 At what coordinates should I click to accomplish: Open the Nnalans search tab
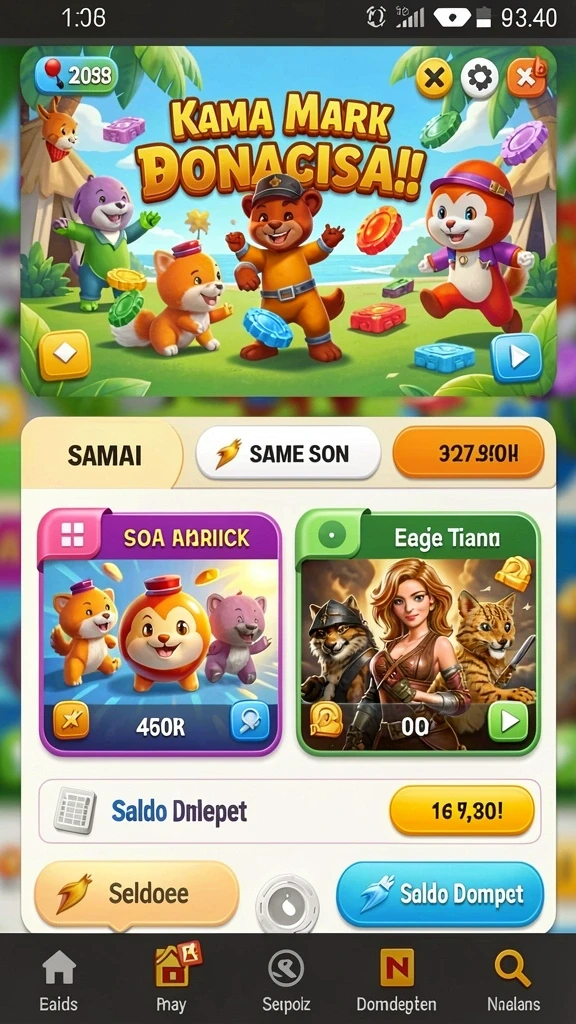click(x=513, y=982)
